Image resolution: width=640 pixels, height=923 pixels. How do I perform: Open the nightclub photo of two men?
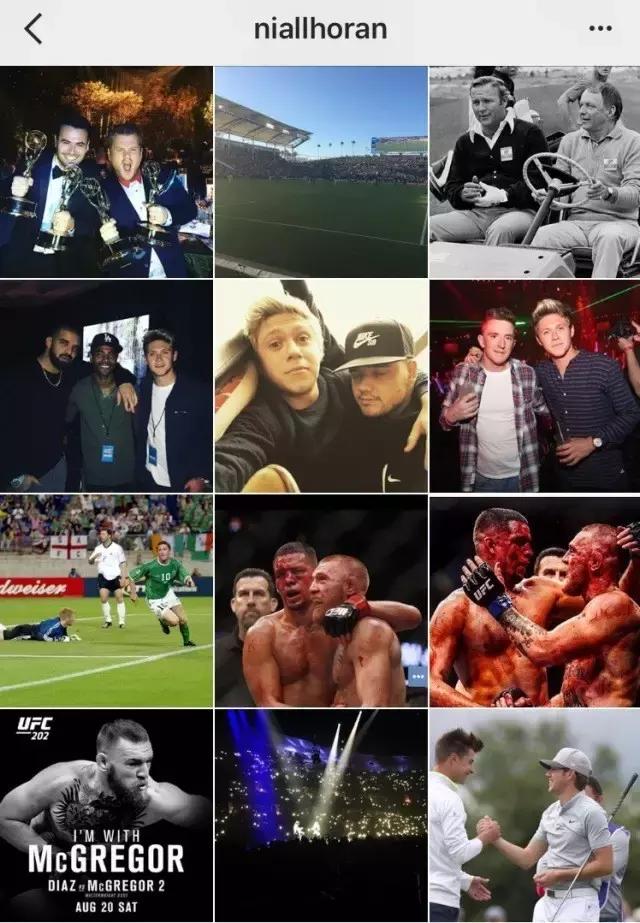pyautogui.click(x=534, y=386)
